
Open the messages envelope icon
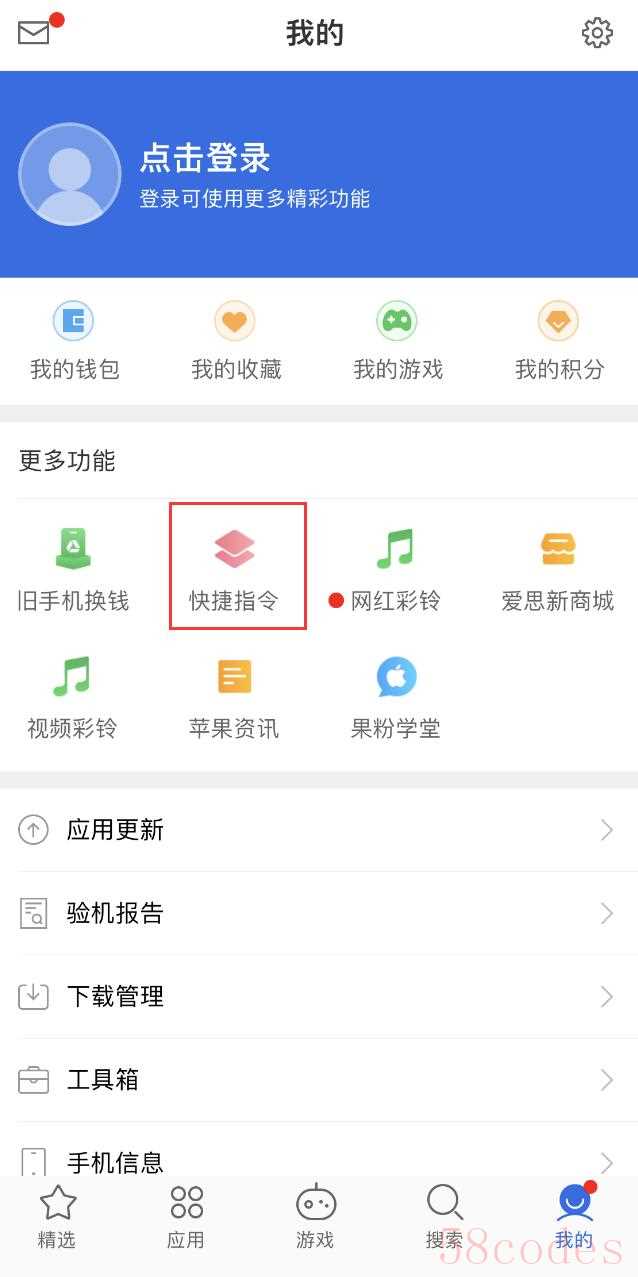coord(34,33)
